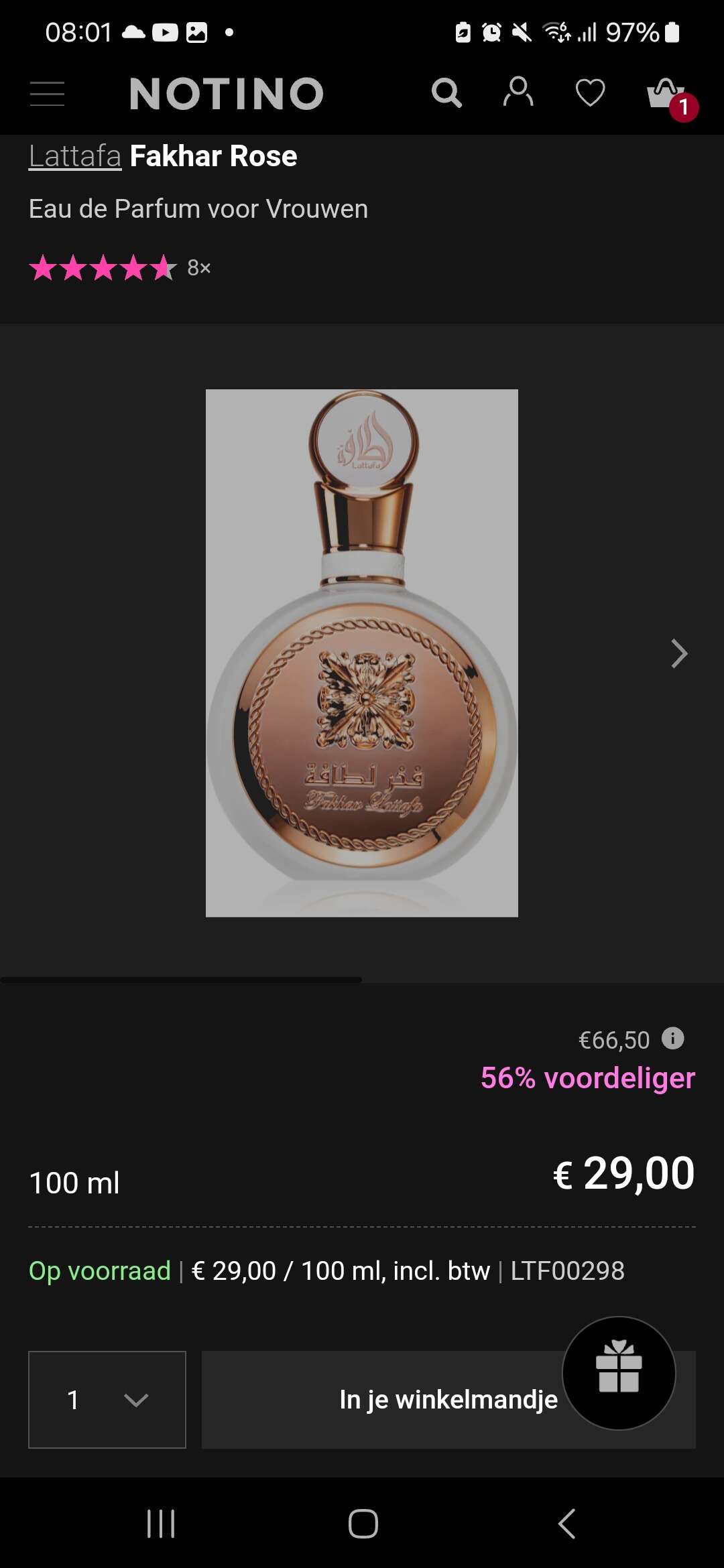This screenshot has height=1568, width=724.
Task: Go back with system back button
Action: pyautogui.click(x=567, y=1524)
